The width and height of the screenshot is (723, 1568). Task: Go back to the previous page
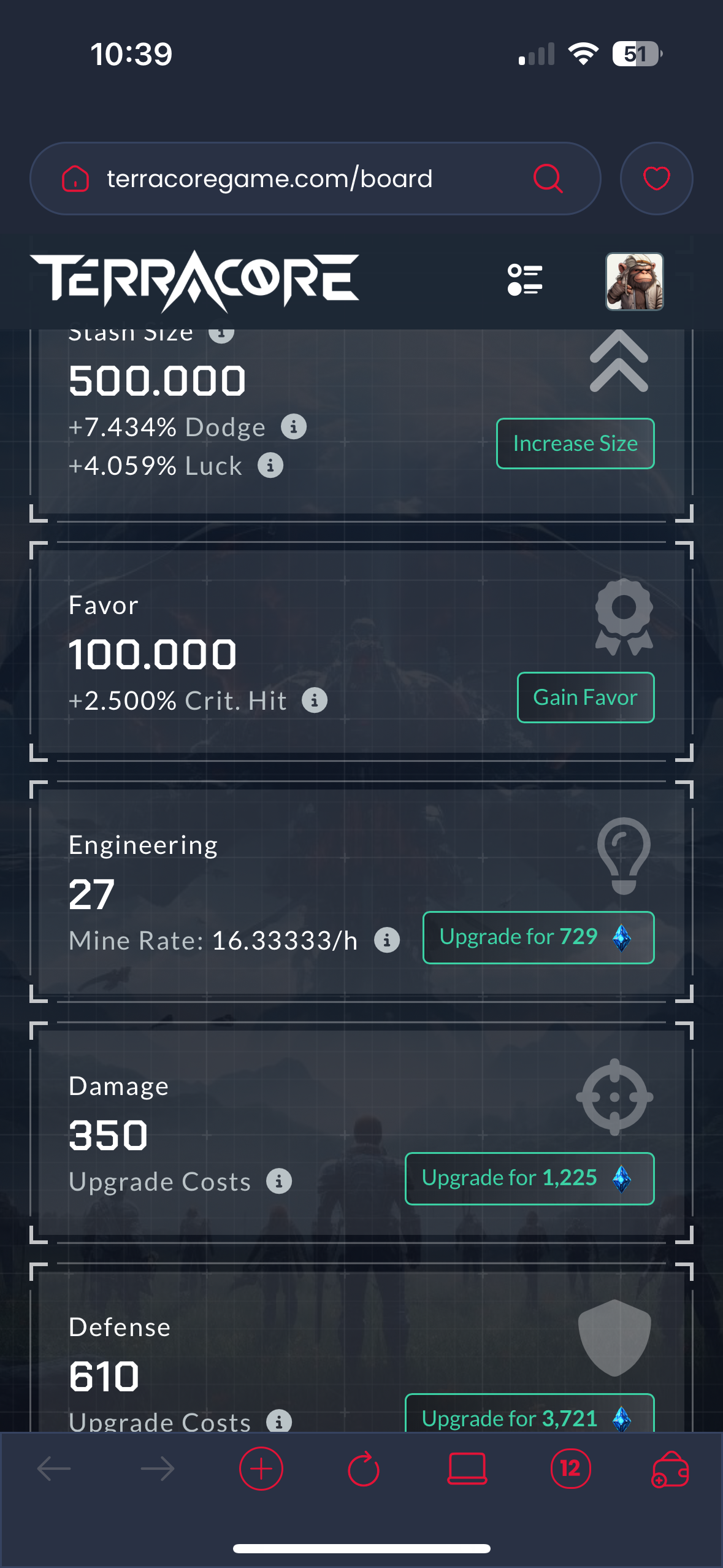[x=54, y=1469]
